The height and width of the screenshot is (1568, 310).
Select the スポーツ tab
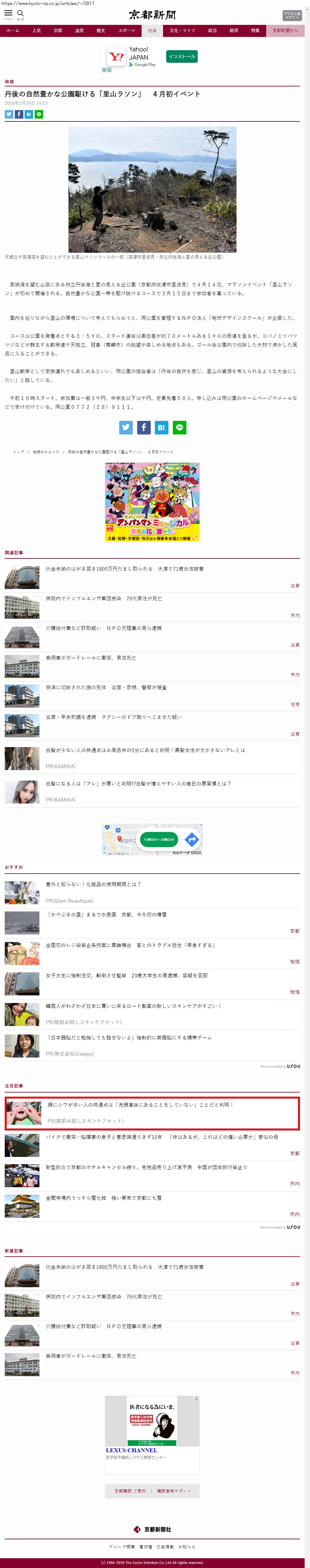click(127, 30)
